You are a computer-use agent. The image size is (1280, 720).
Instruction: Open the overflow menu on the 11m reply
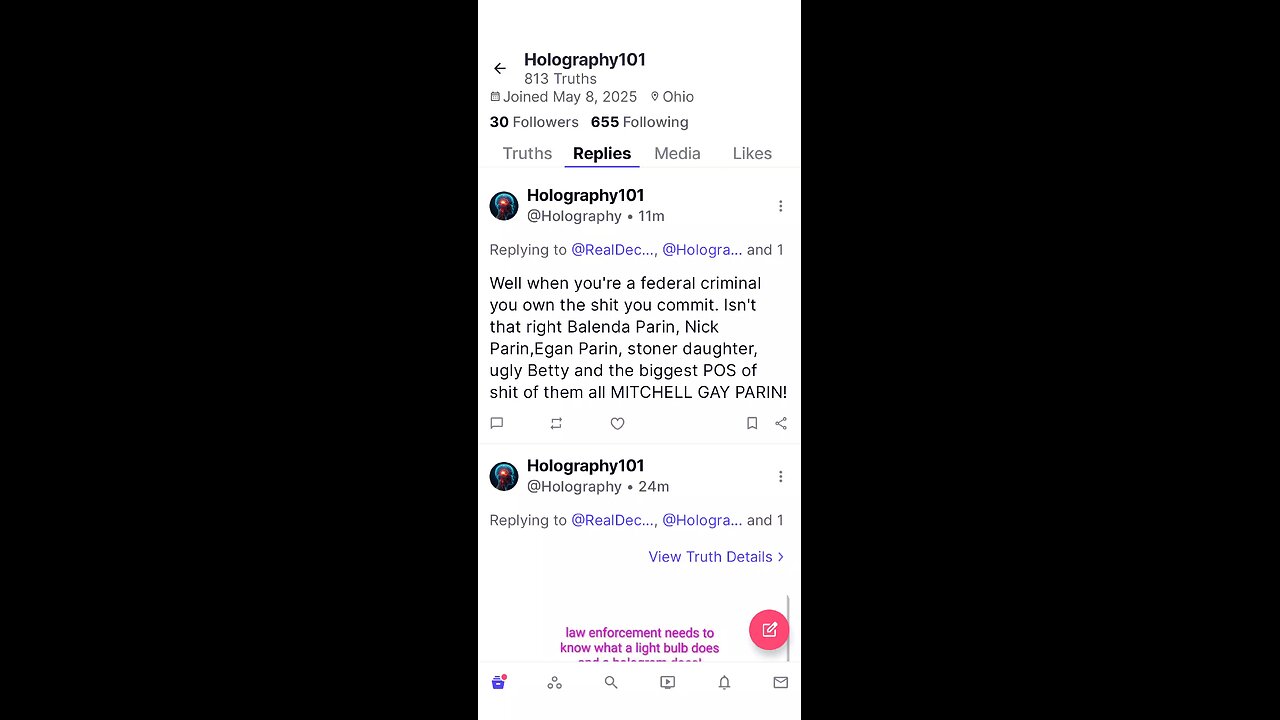pyautogui.click(x=780, y=206)
